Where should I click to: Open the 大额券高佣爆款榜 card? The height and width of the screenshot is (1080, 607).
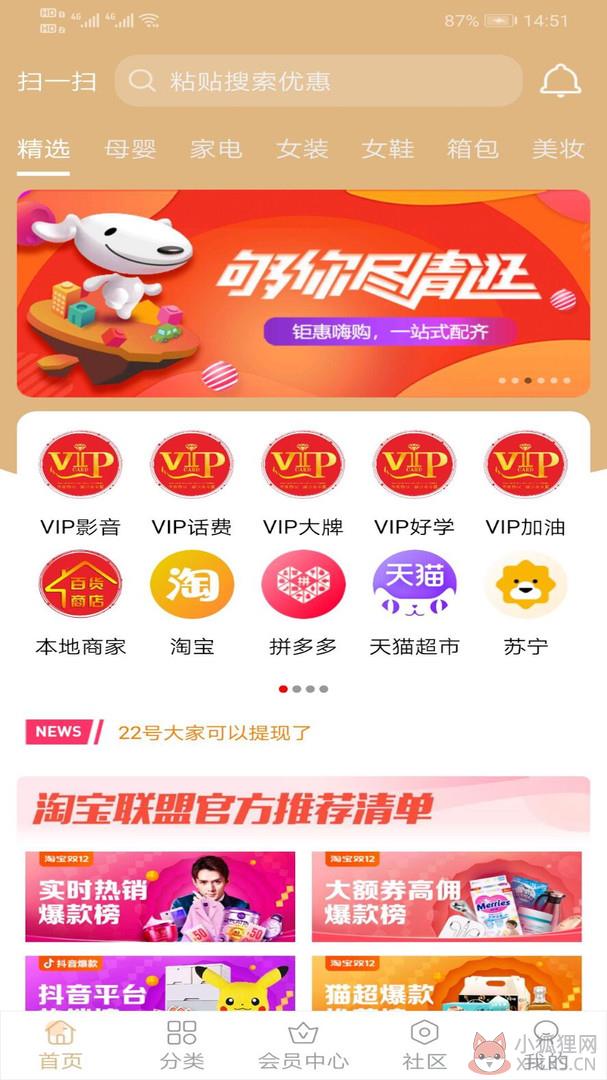446,897
